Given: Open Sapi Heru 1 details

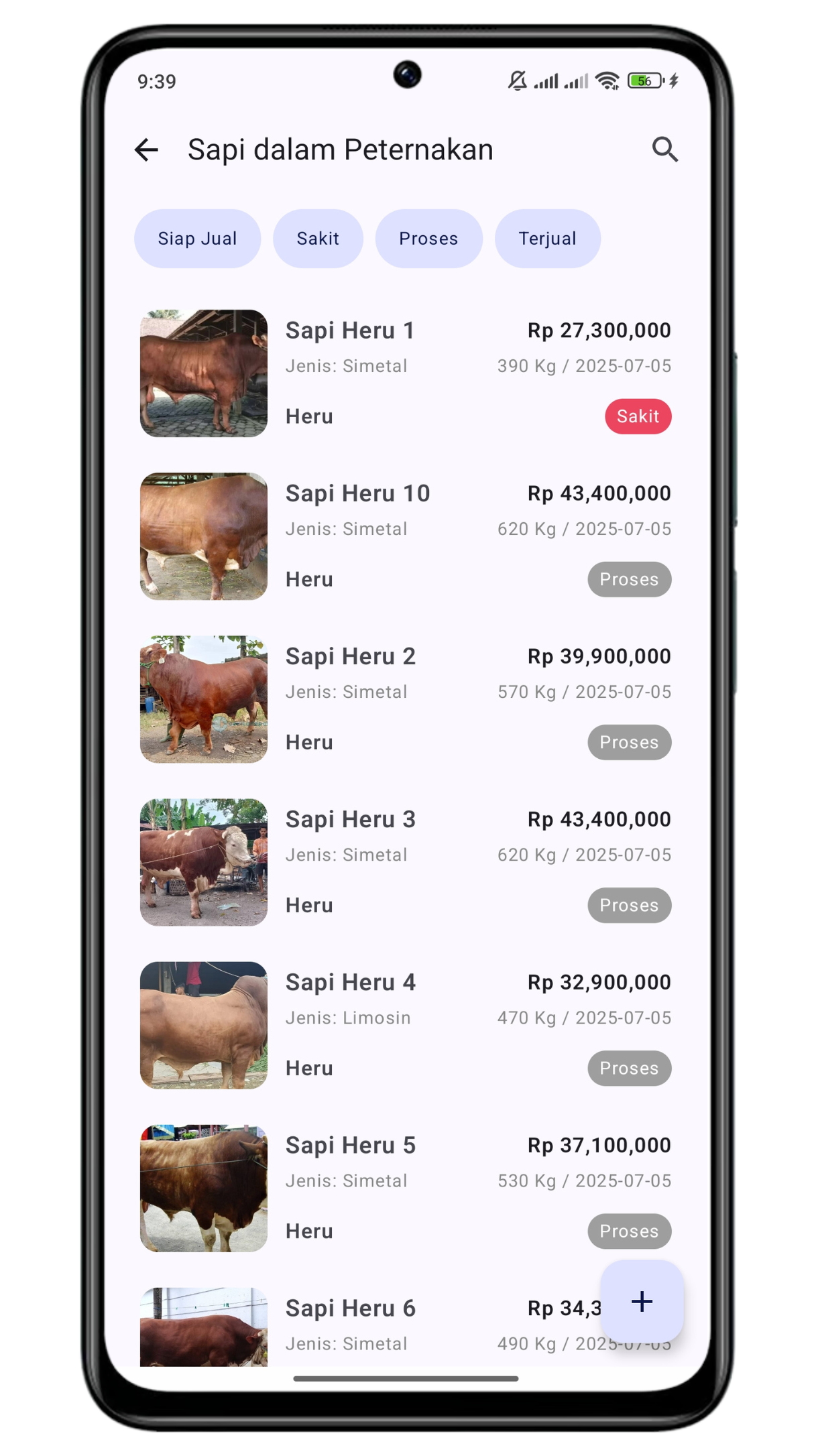Looking at the screenshot, I should 405,373.
